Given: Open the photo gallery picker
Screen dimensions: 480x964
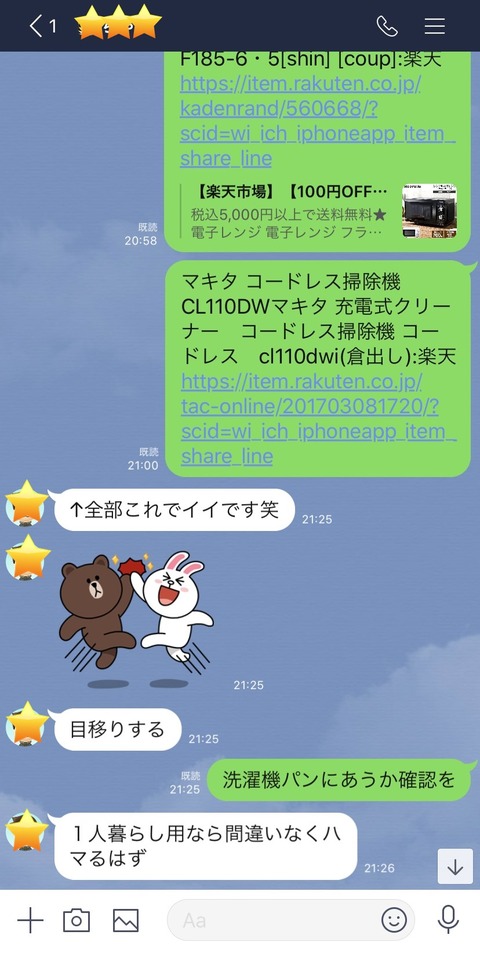Looking at the screenshot, I should pos(125,920).
